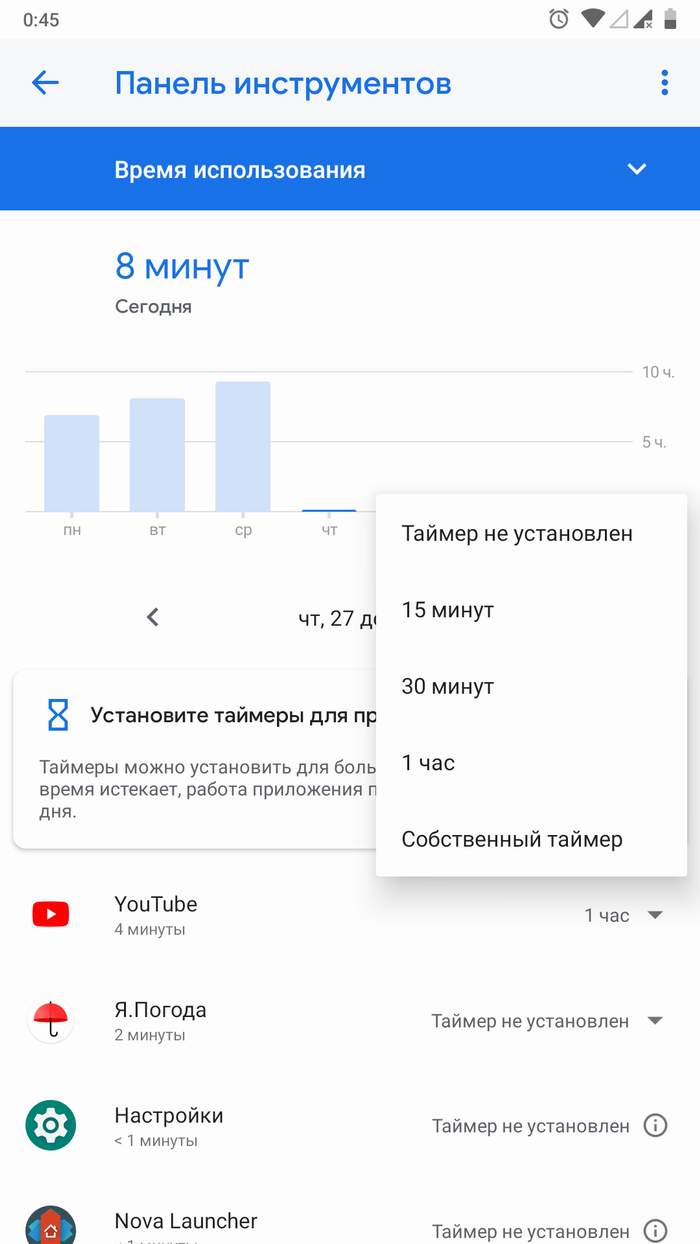Open the Я.Погода timer dropdown

pyautogui.click(x=548, y=1021)
